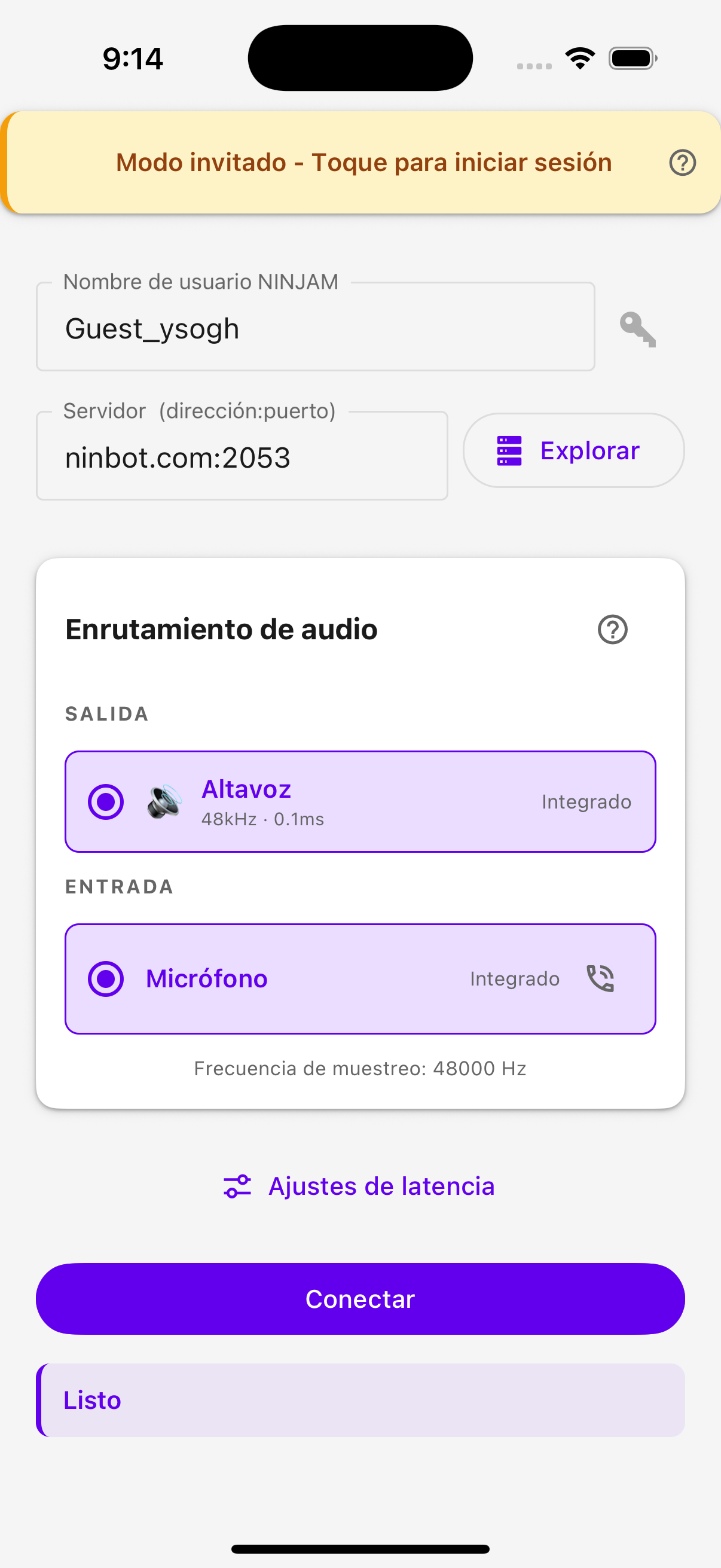Viewport: 721px width, 1568px height.
Task: Select the Micrófono input radio button
Action: [x=105, y=978]
